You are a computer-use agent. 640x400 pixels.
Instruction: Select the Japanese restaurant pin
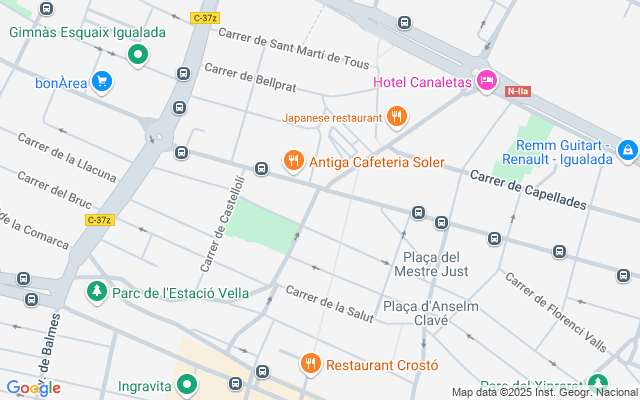(x=397, y=117)
